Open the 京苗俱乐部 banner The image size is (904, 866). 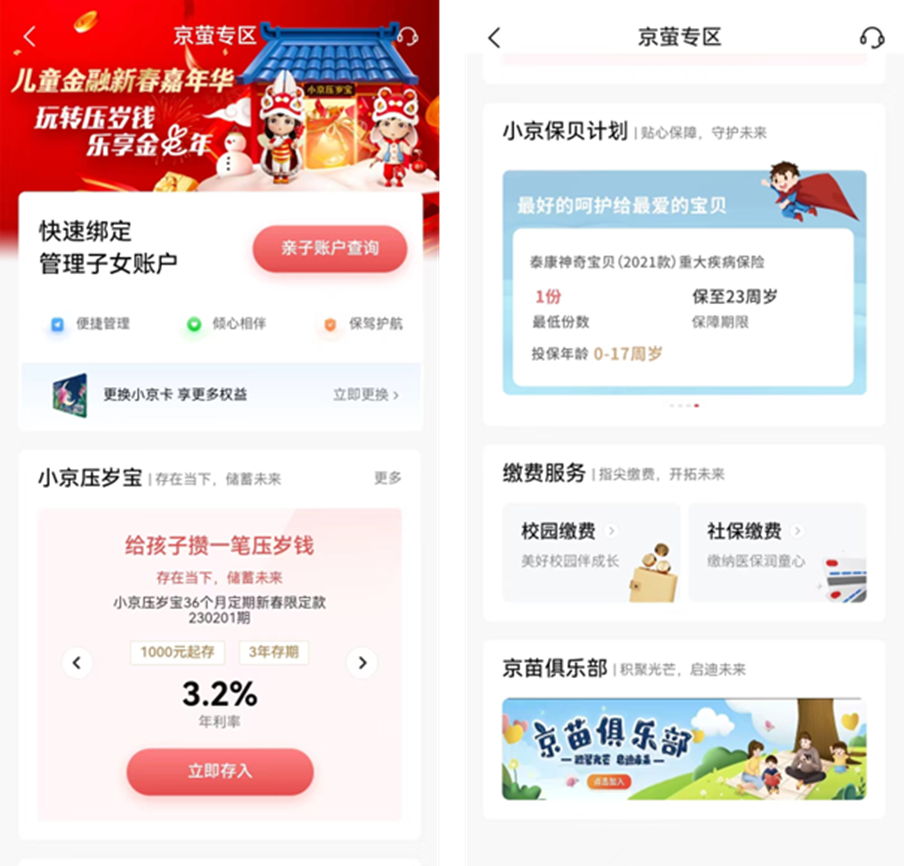pos(684,749)
